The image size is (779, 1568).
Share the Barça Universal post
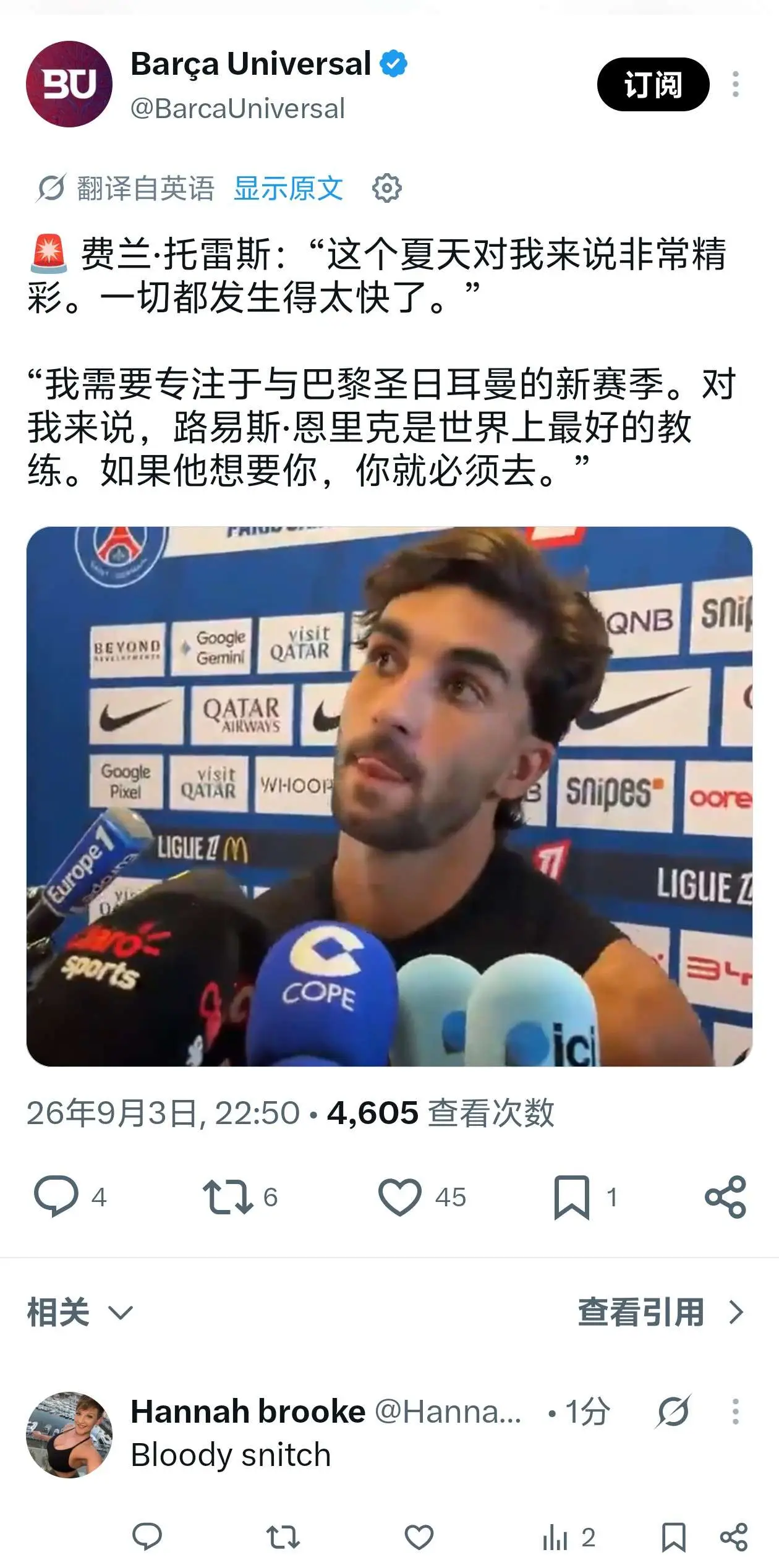(x=726, y=1197)
